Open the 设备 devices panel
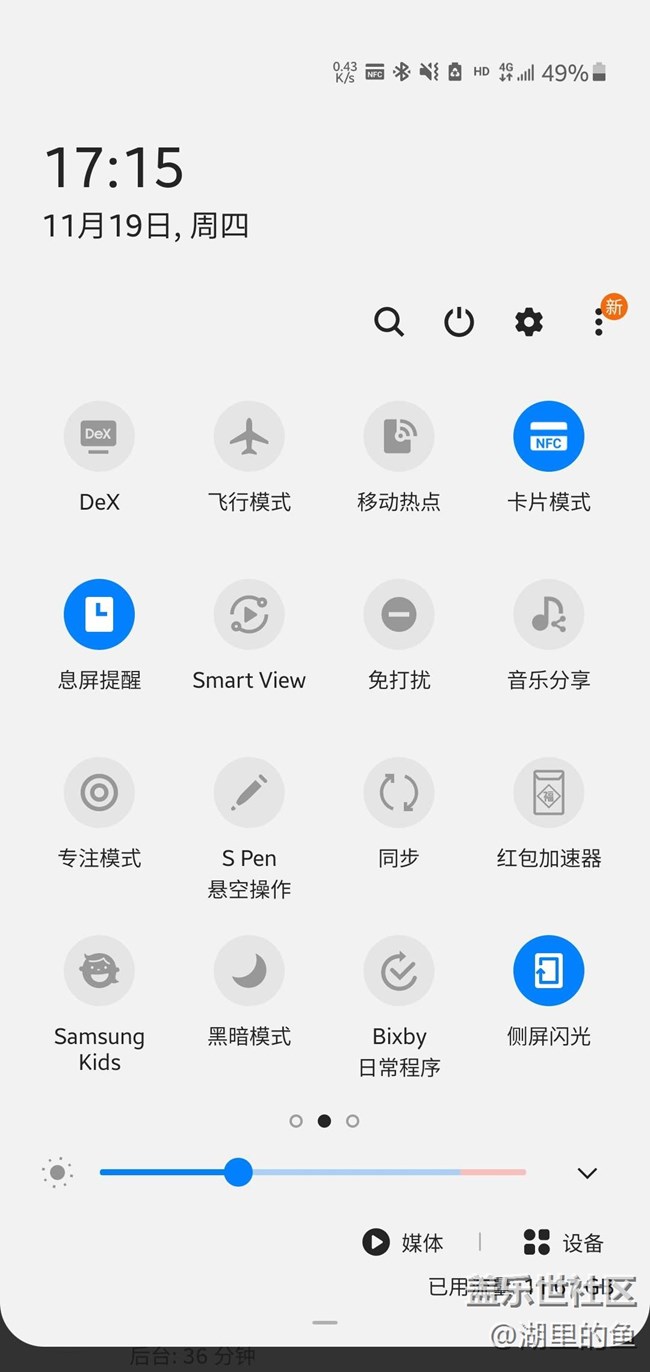This screenshot has width=650, height=1372. pyautogui.click(x=564, y=1243)
